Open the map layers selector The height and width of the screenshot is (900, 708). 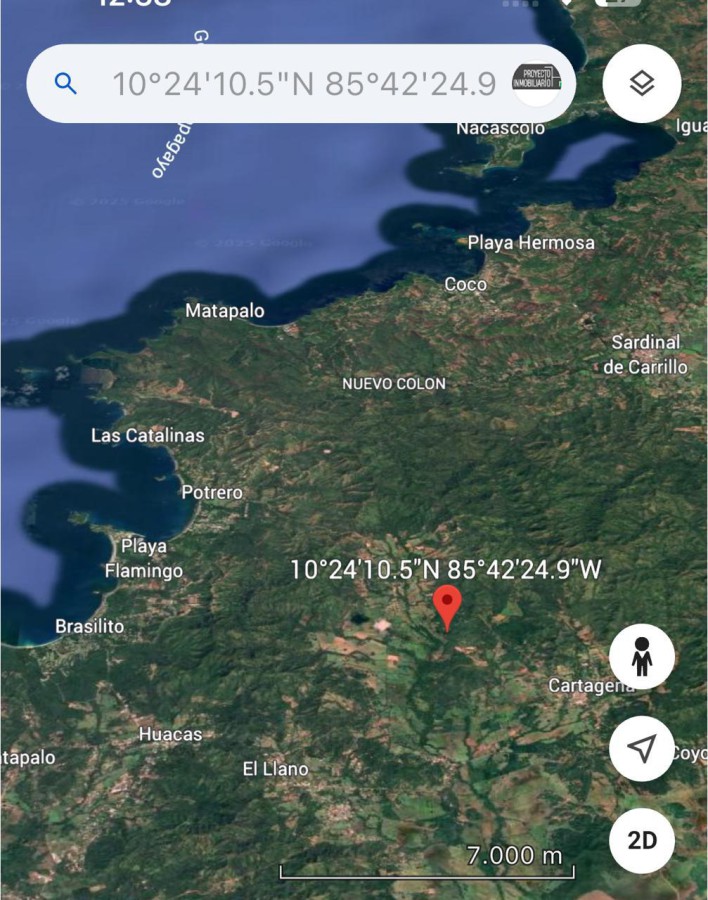pos(642,84)
